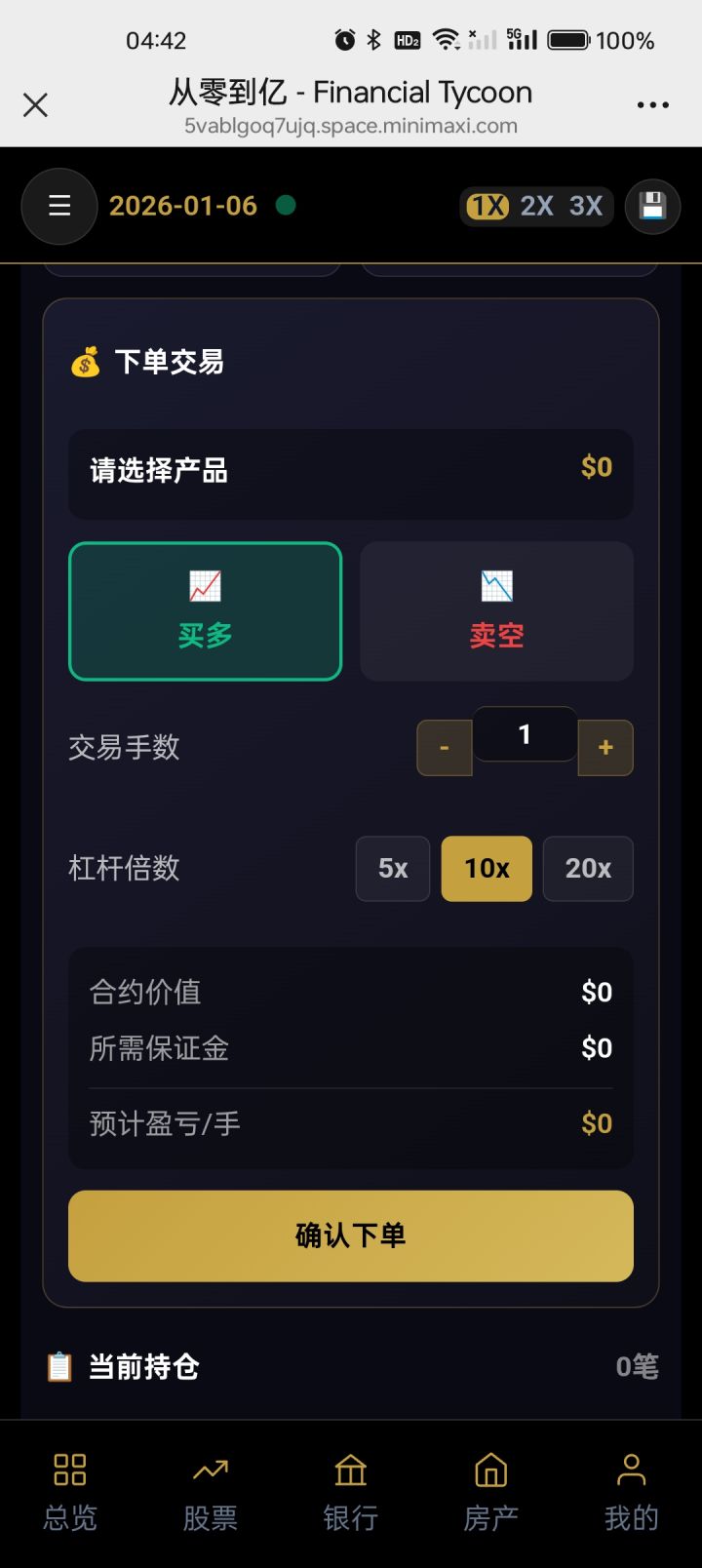Open the browser page options menu

coord(651,104)
